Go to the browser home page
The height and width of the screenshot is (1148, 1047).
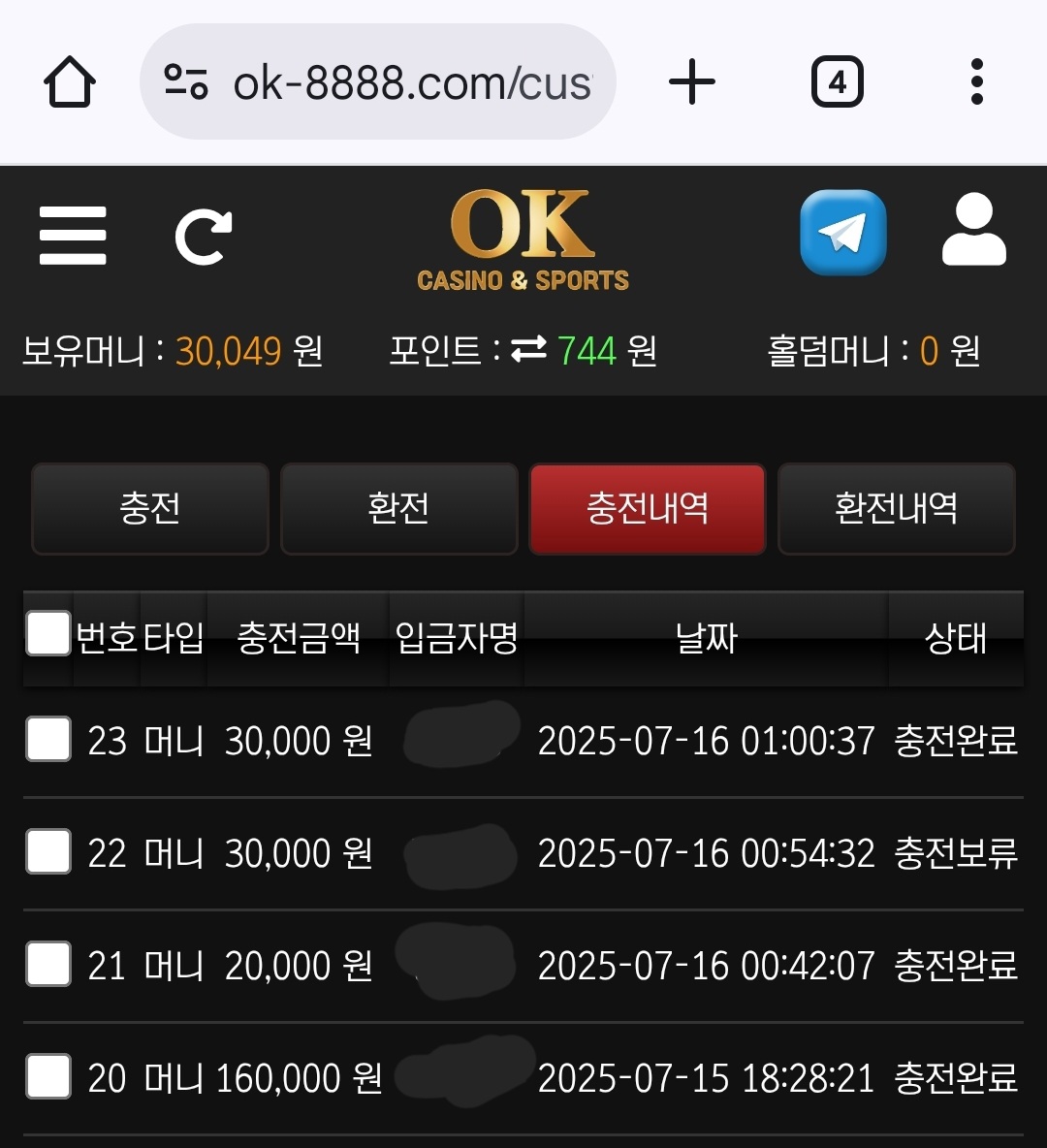(70, 82)
